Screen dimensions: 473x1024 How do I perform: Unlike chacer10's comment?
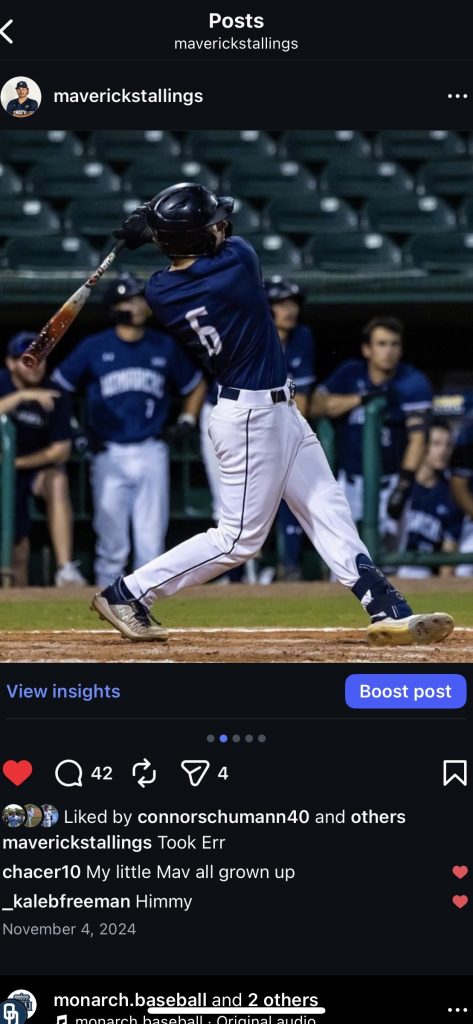coord(461,872)
